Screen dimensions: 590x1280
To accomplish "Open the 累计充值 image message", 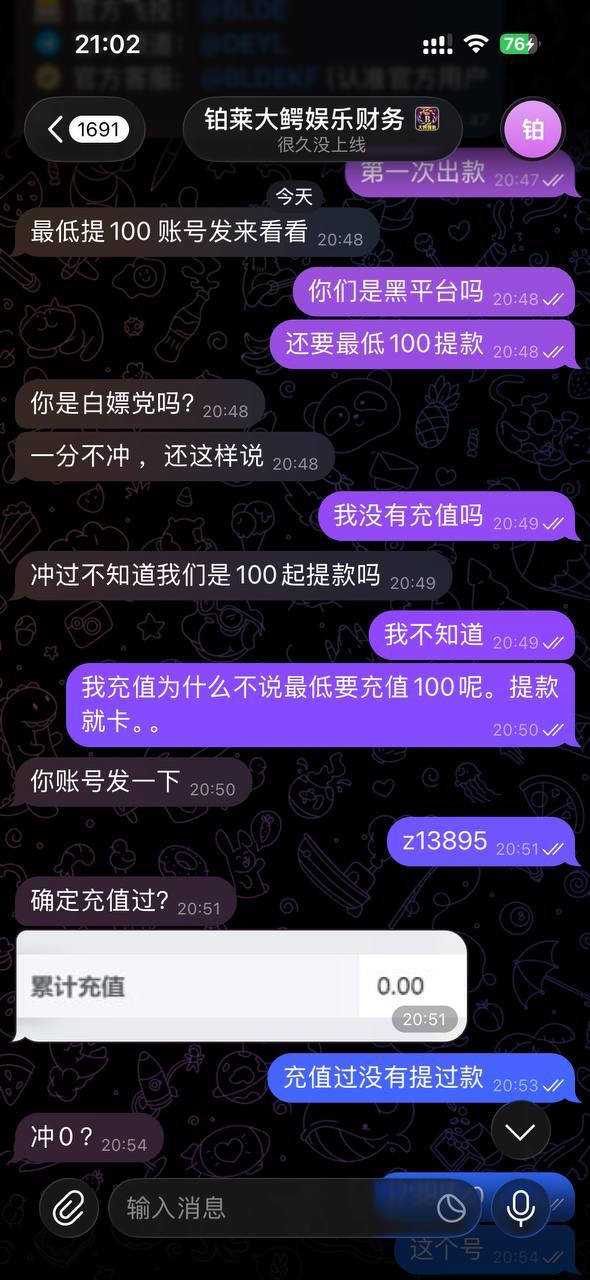I will pyautogui.click(x=242, y=986).
